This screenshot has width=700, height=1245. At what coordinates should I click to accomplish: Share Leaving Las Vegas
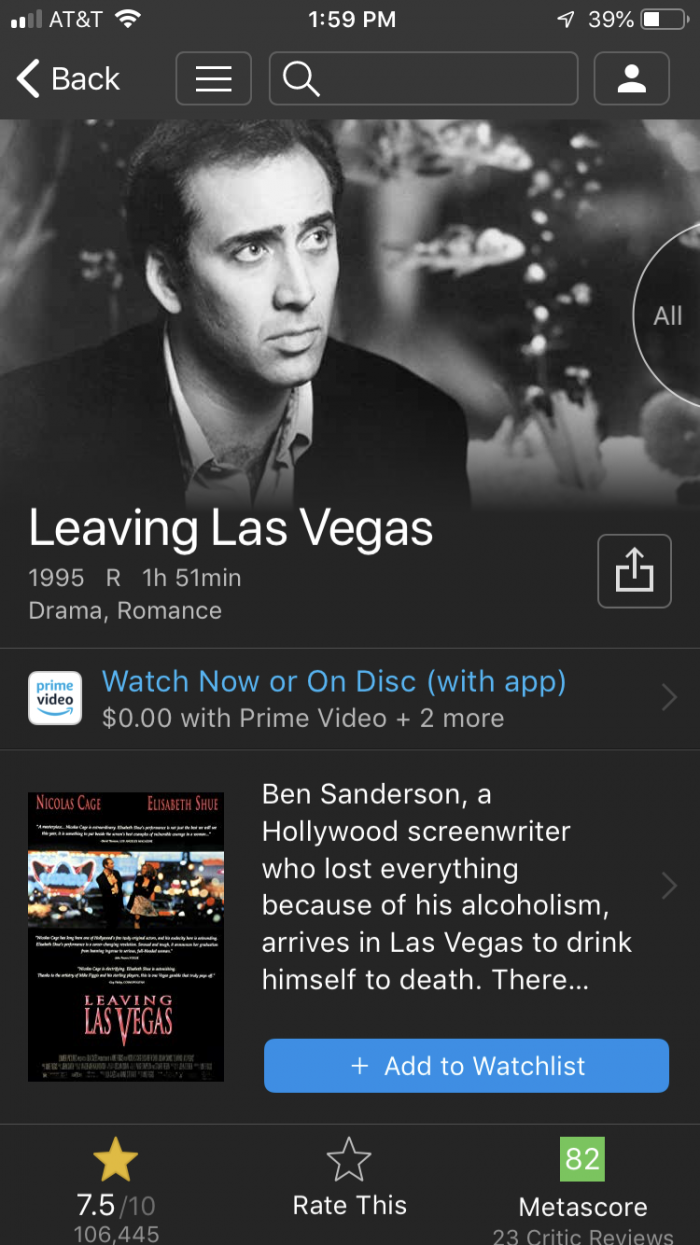click(x=634, y=571)
